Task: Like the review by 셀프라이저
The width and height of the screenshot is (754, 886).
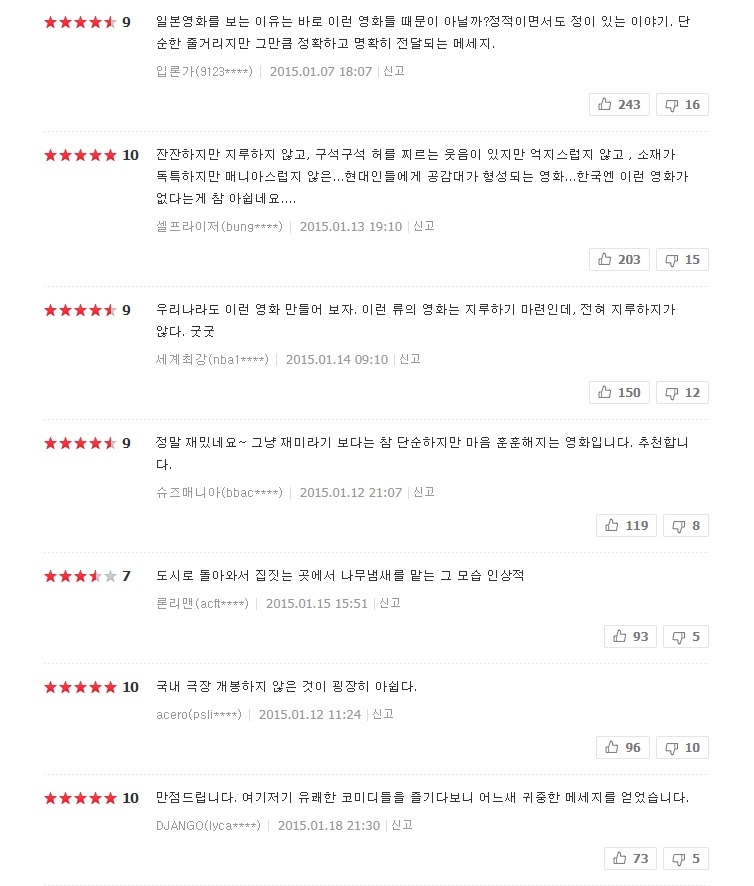Action: (x=619, y=260)
